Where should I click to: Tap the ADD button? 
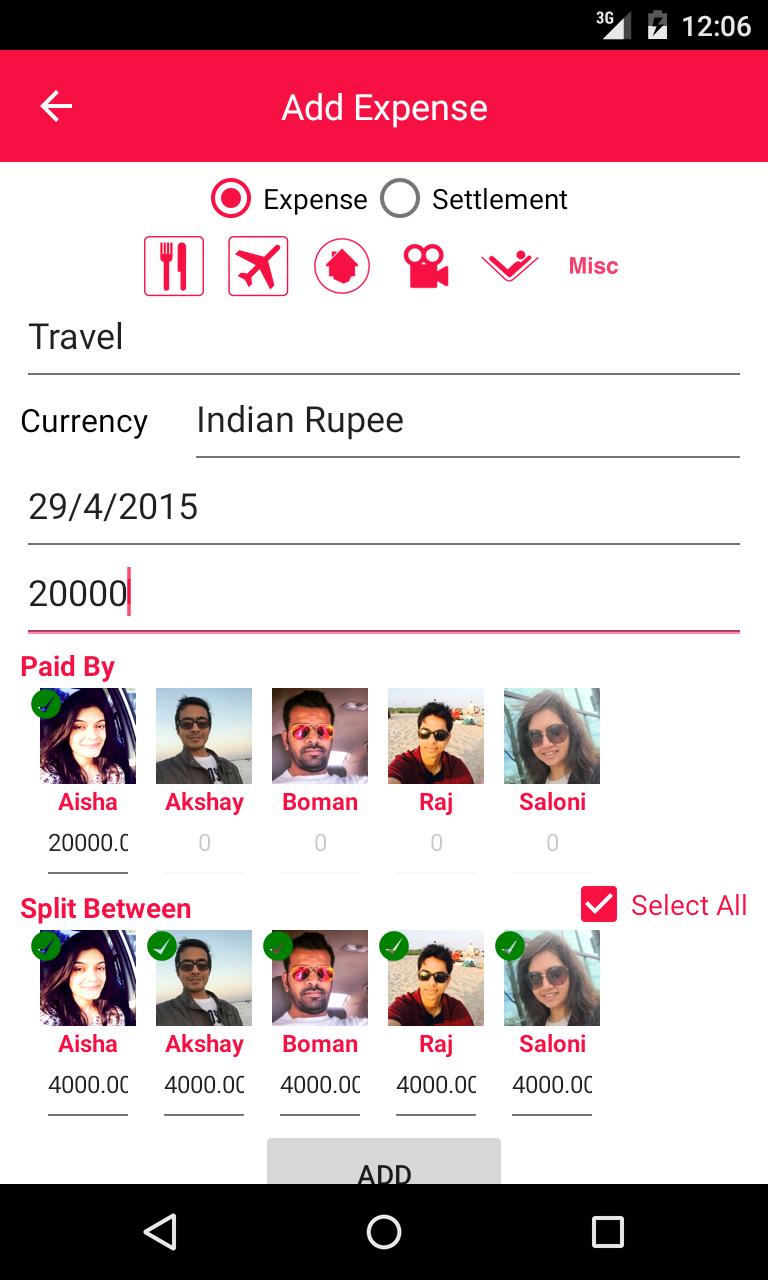[x=384, y=1165]
